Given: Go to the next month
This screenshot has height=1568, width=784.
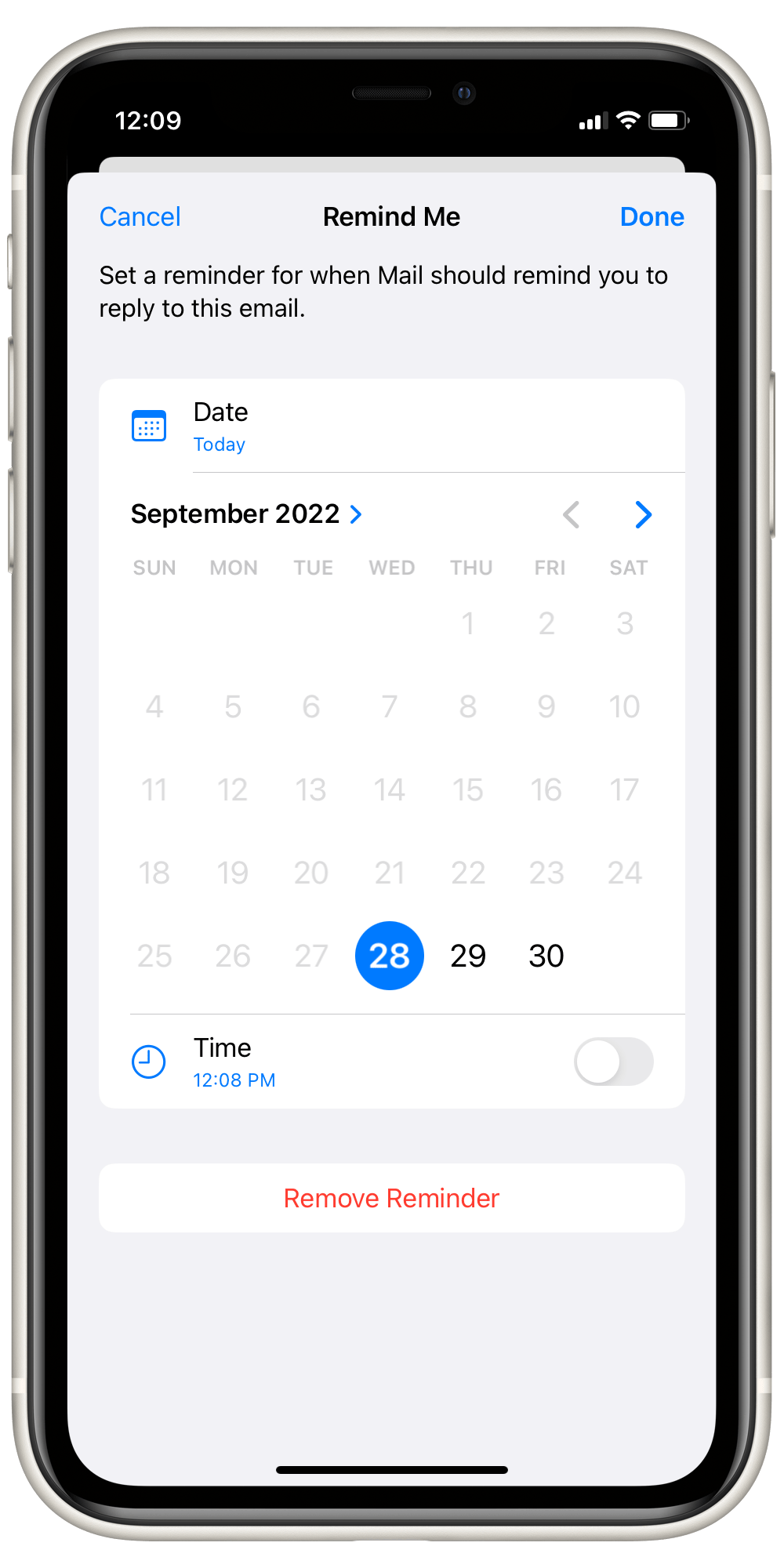Looking at the screenshot, I should point(643,515).
